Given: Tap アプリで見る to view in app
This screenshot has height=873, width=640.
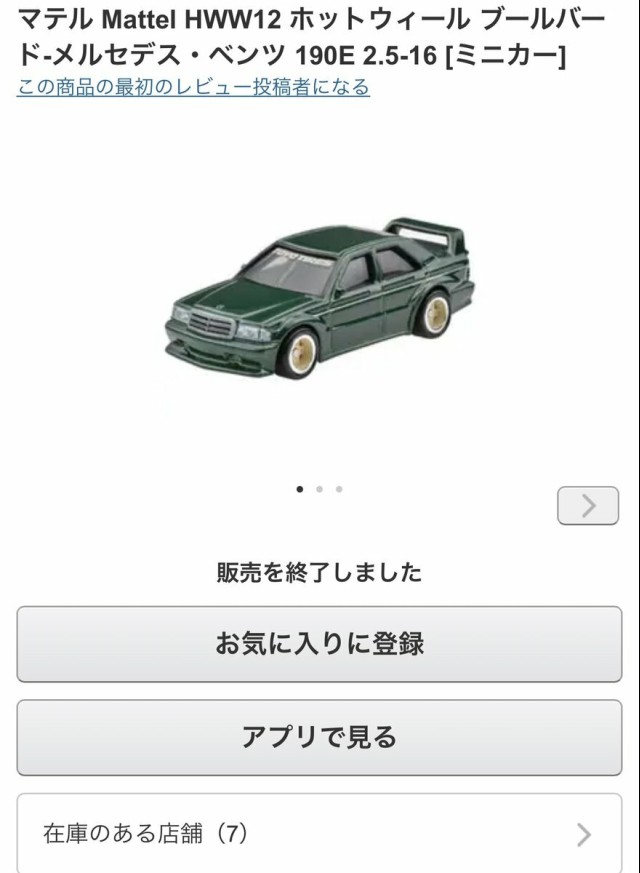Looking at the screenshot, I should (319, 737).
